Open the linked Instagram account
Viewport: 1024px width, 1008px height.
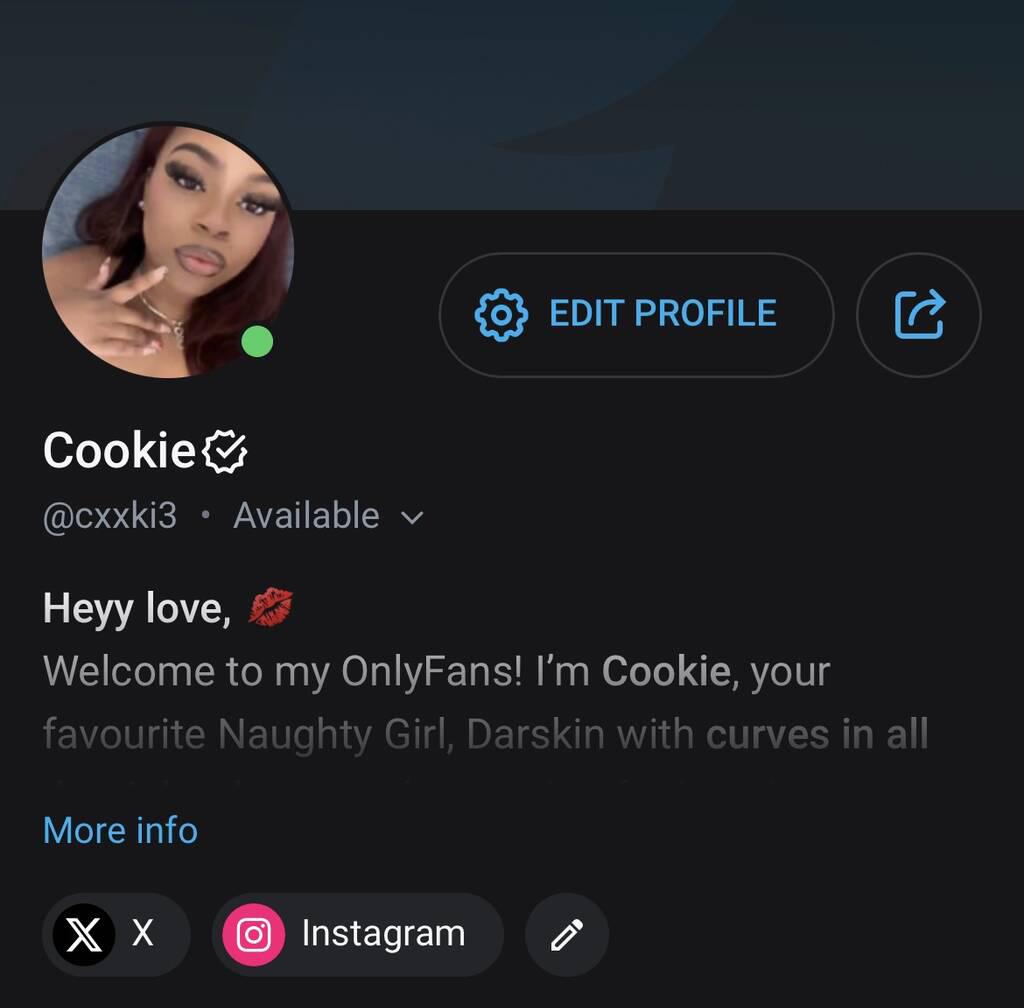pos(357,934)
